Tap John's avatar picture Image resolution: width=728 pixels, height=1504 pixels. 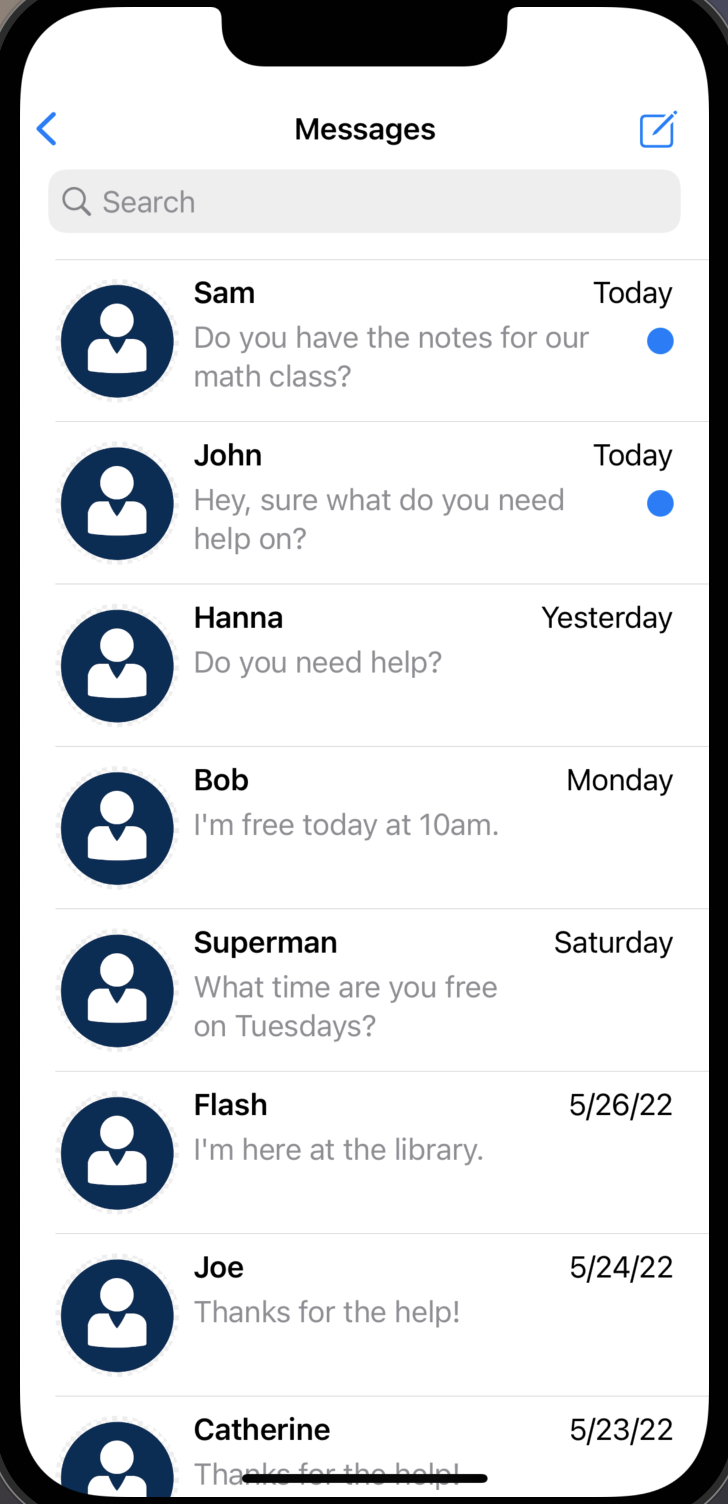[117, 503]
